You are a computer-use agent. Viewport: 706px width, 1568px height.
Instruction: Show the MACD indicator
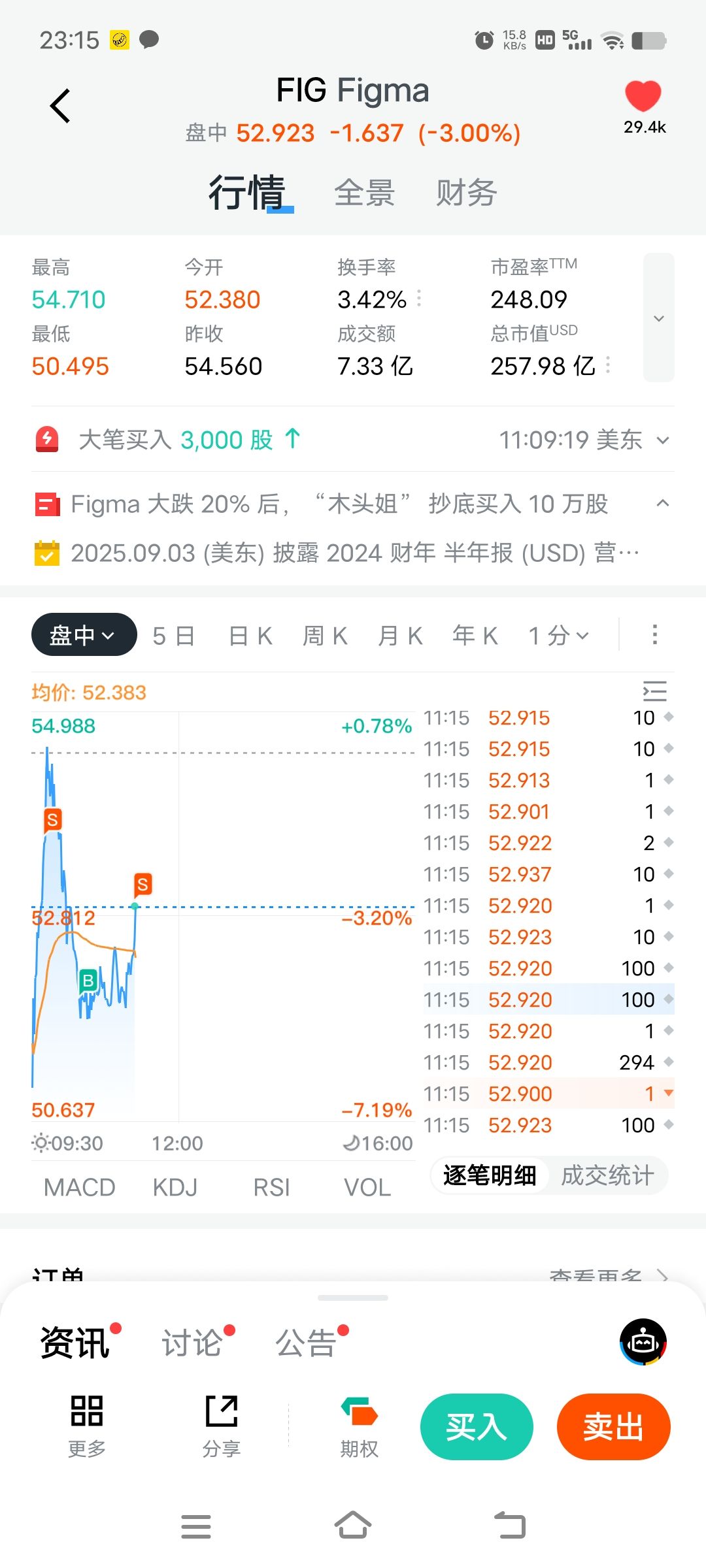click(80, 1187)
